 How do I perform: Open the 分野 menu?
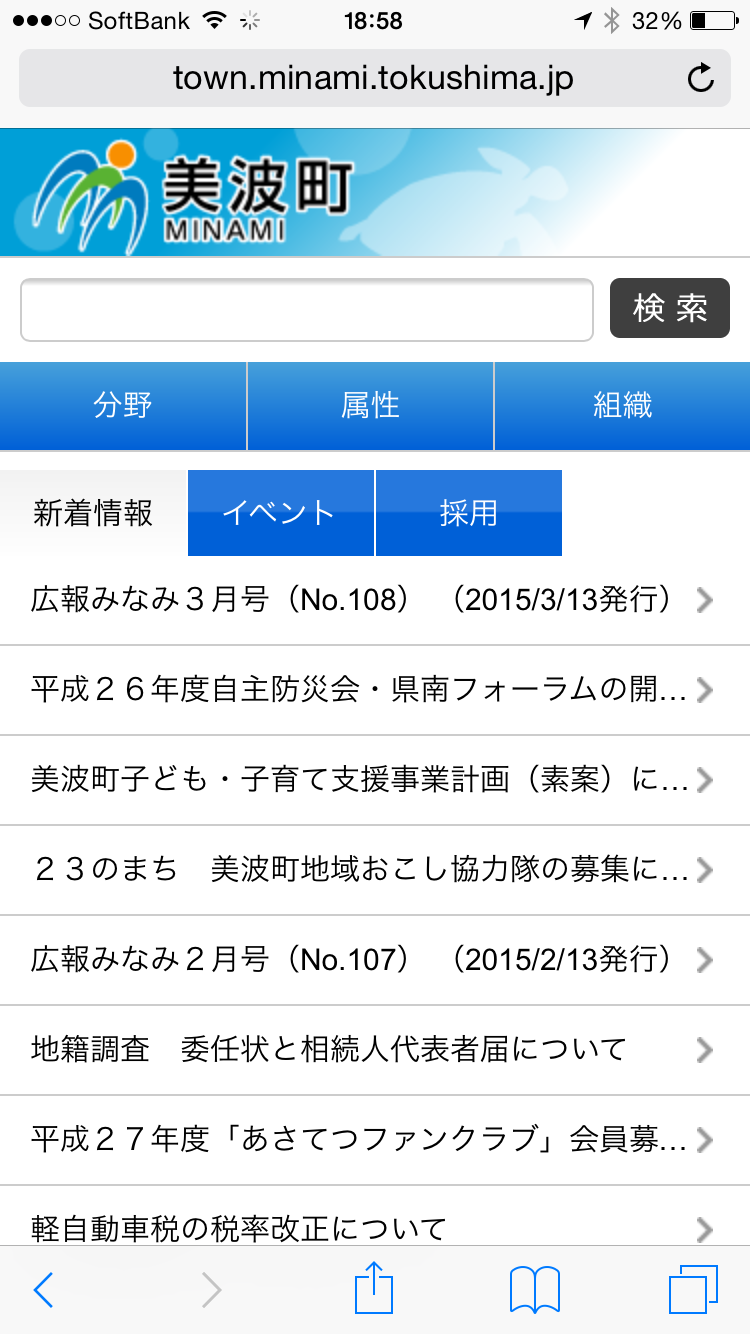123,406
